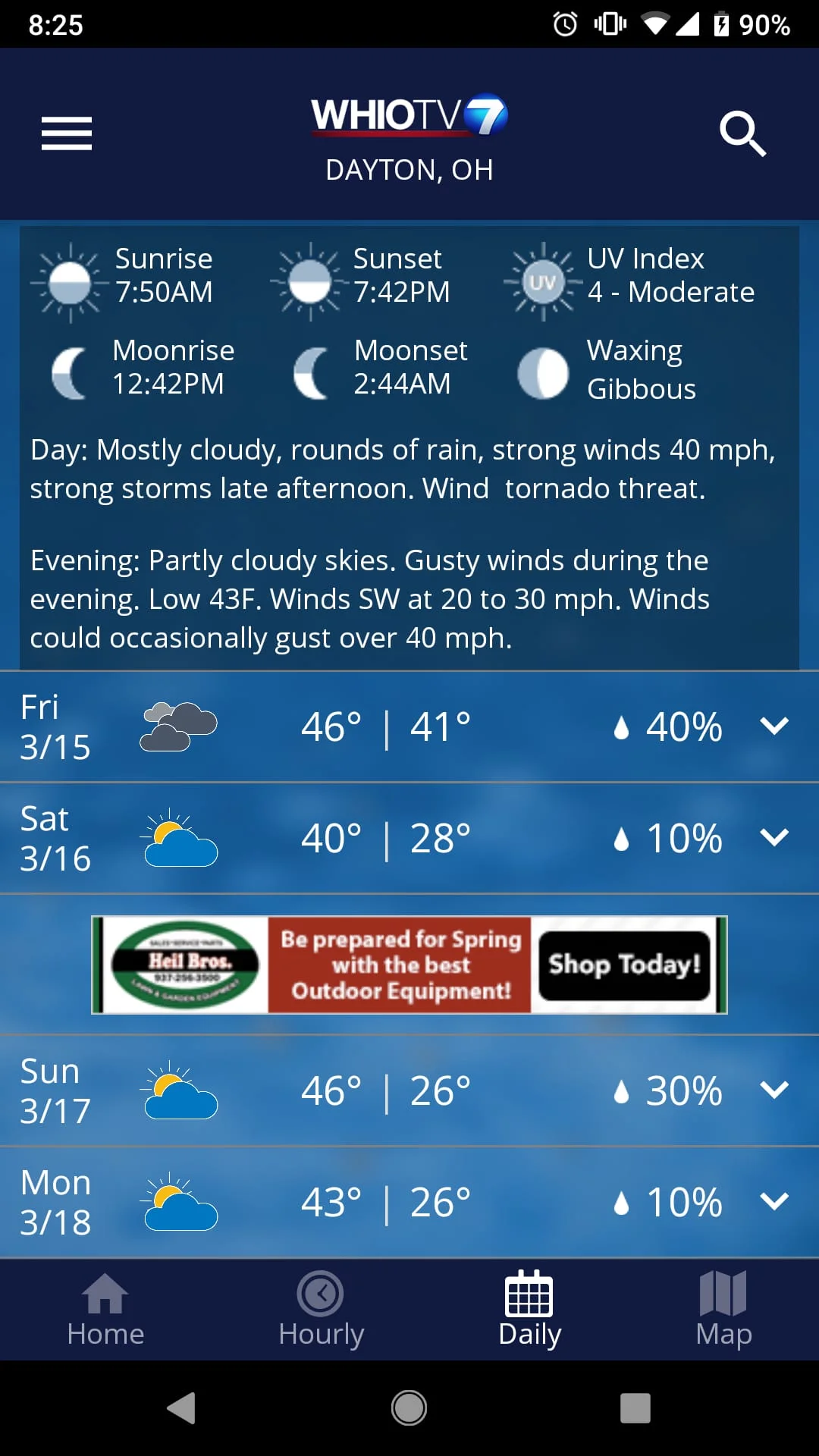Open the hamburger navigation menu
Screen dimensions: 819x1456
(x=66, y=133)
